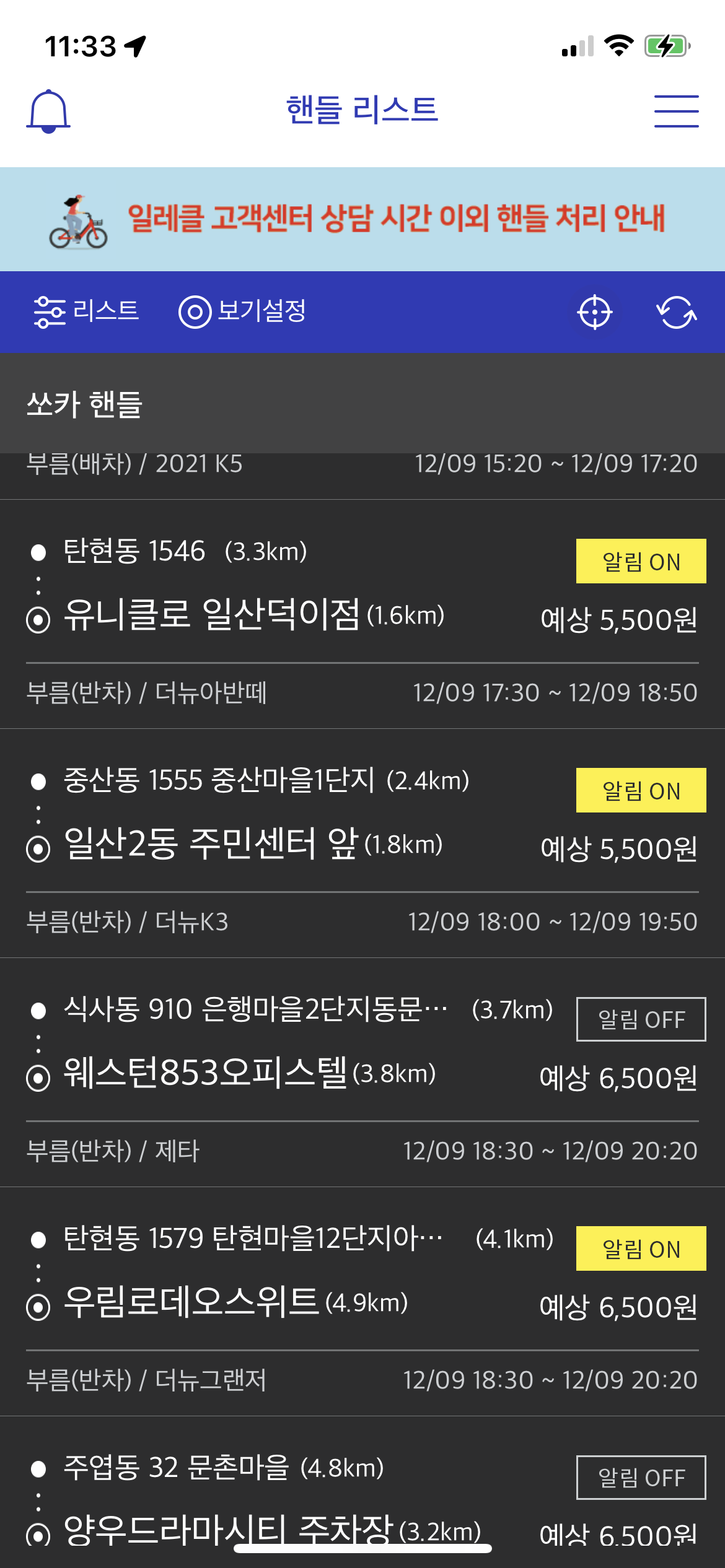The height and width of the screenshot is (1568, 725).
Task: Center on my current location
Action: (x=595, y=312)
